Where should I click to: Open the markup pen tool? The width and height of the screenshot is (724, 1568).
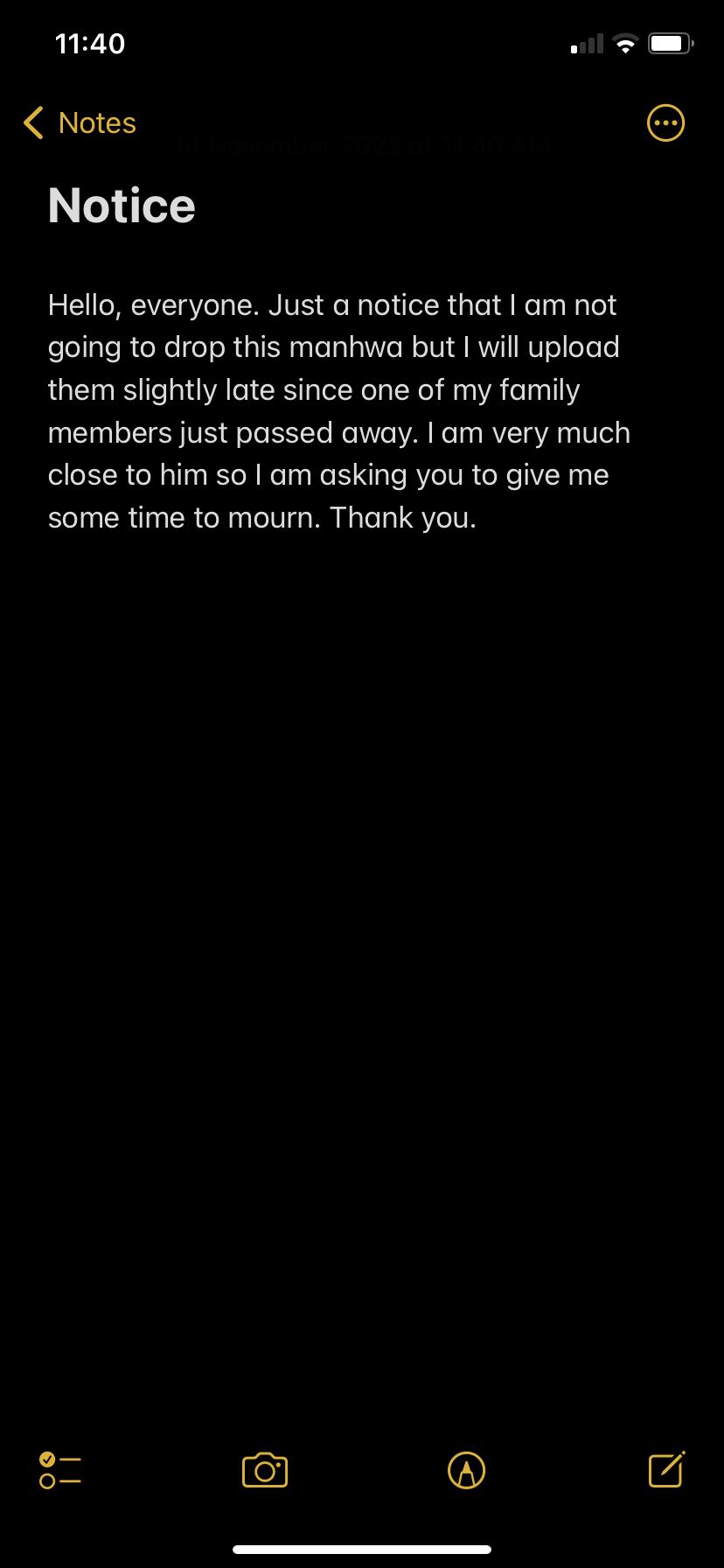[466, 1470]
